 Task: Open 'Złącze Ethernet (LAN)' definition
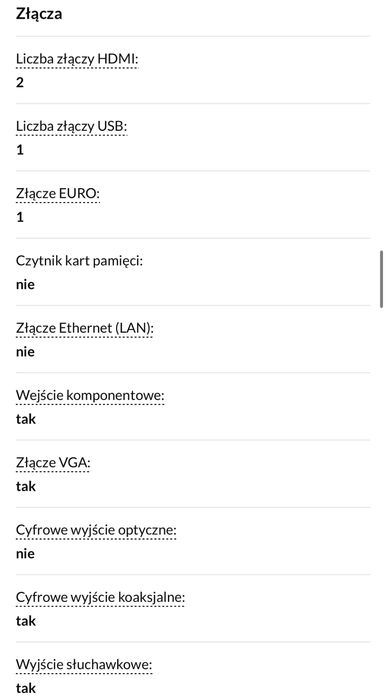pyautogui.click(x=84, y=329)
